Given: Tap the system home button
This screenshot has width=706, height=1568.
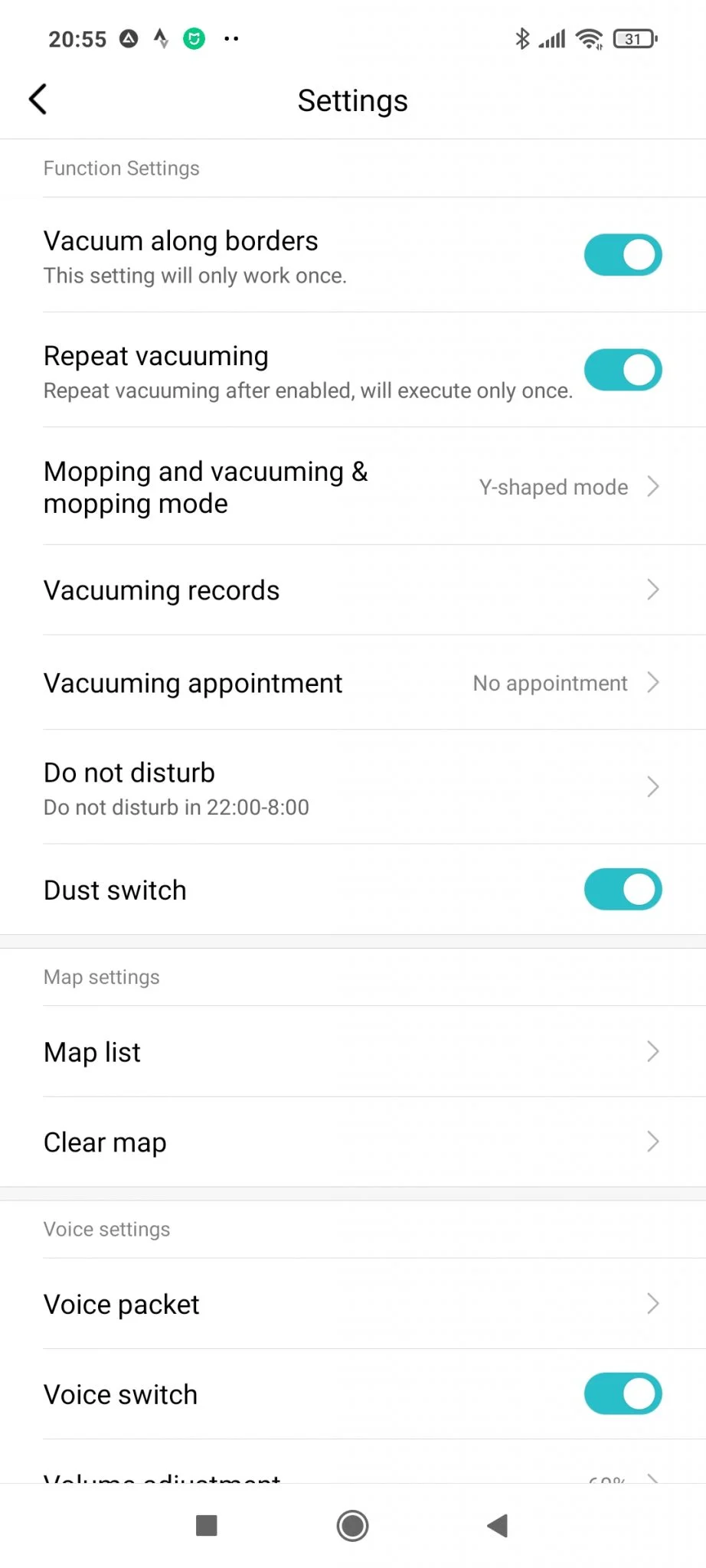Looking at the screenshot, I should click(352, 1526).
